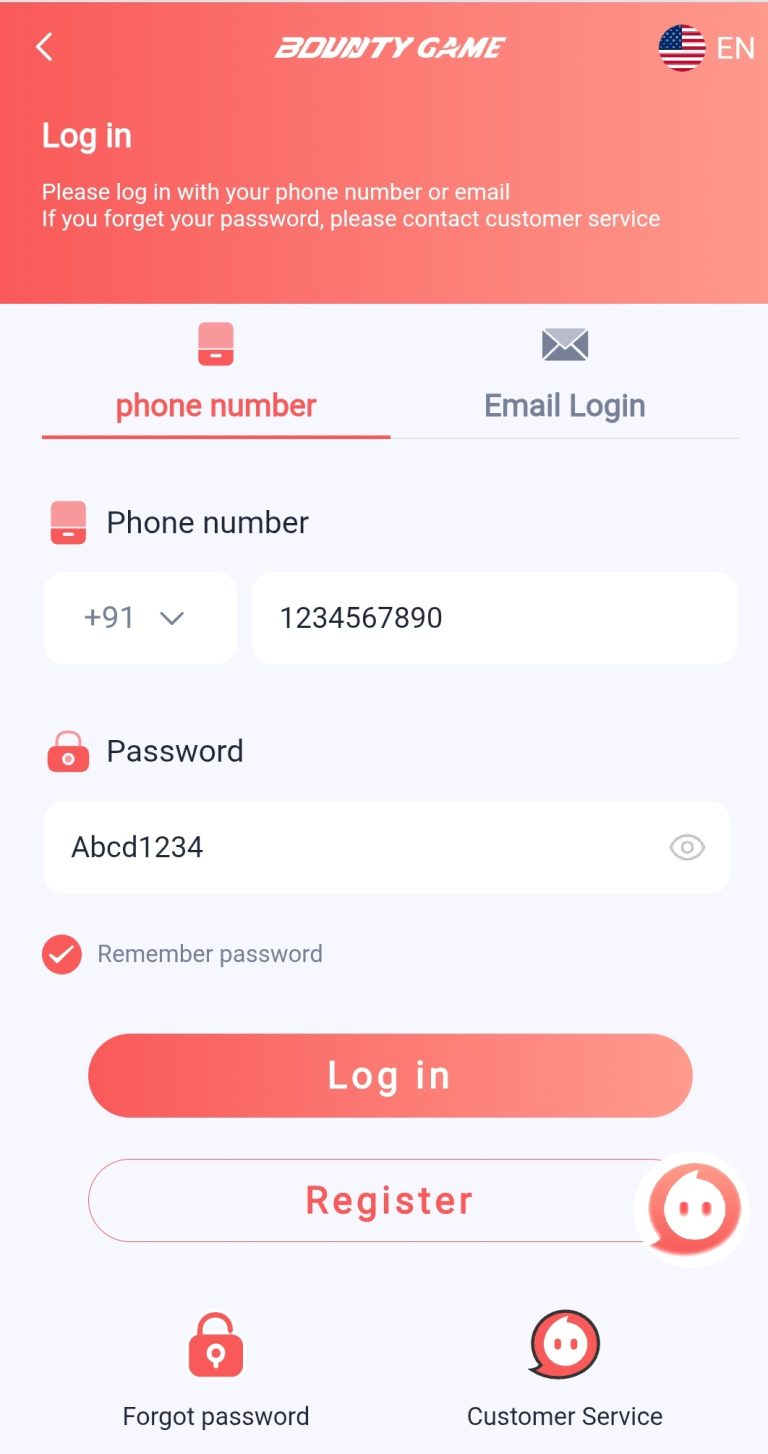The image size is (768, 1454).
Task: Focus the password field showing Abcd1234
Action: point(386,847)
